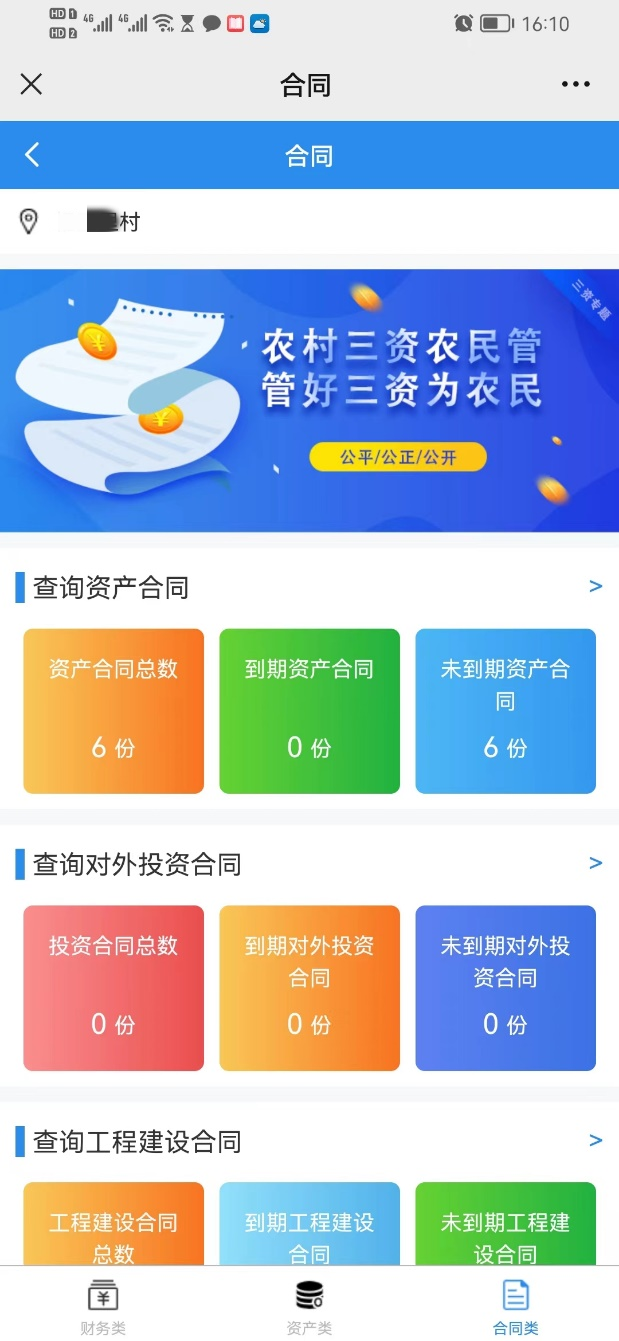Close the 合同 mini program page

[31, 85]
